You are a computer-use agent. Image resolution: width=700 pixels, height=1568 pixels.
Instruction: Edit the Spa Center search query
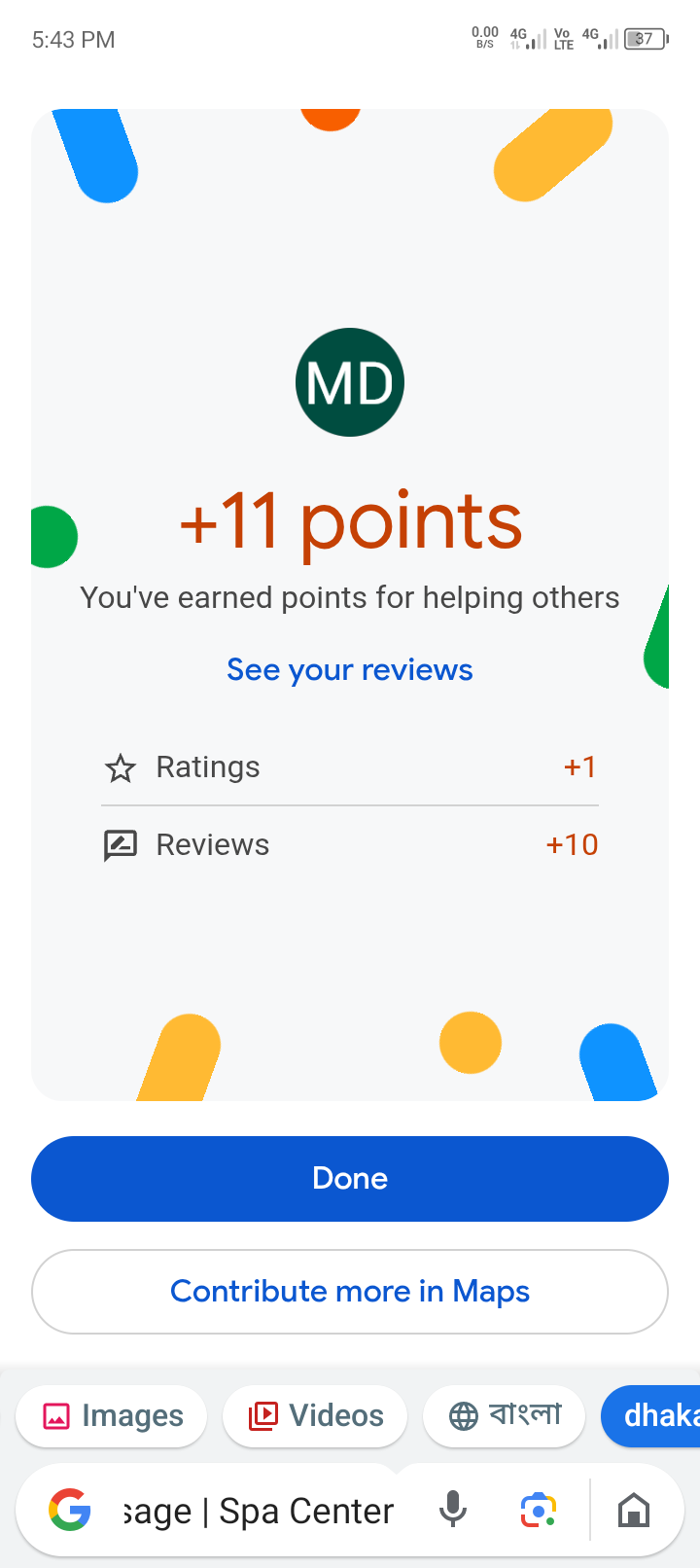259,1511
